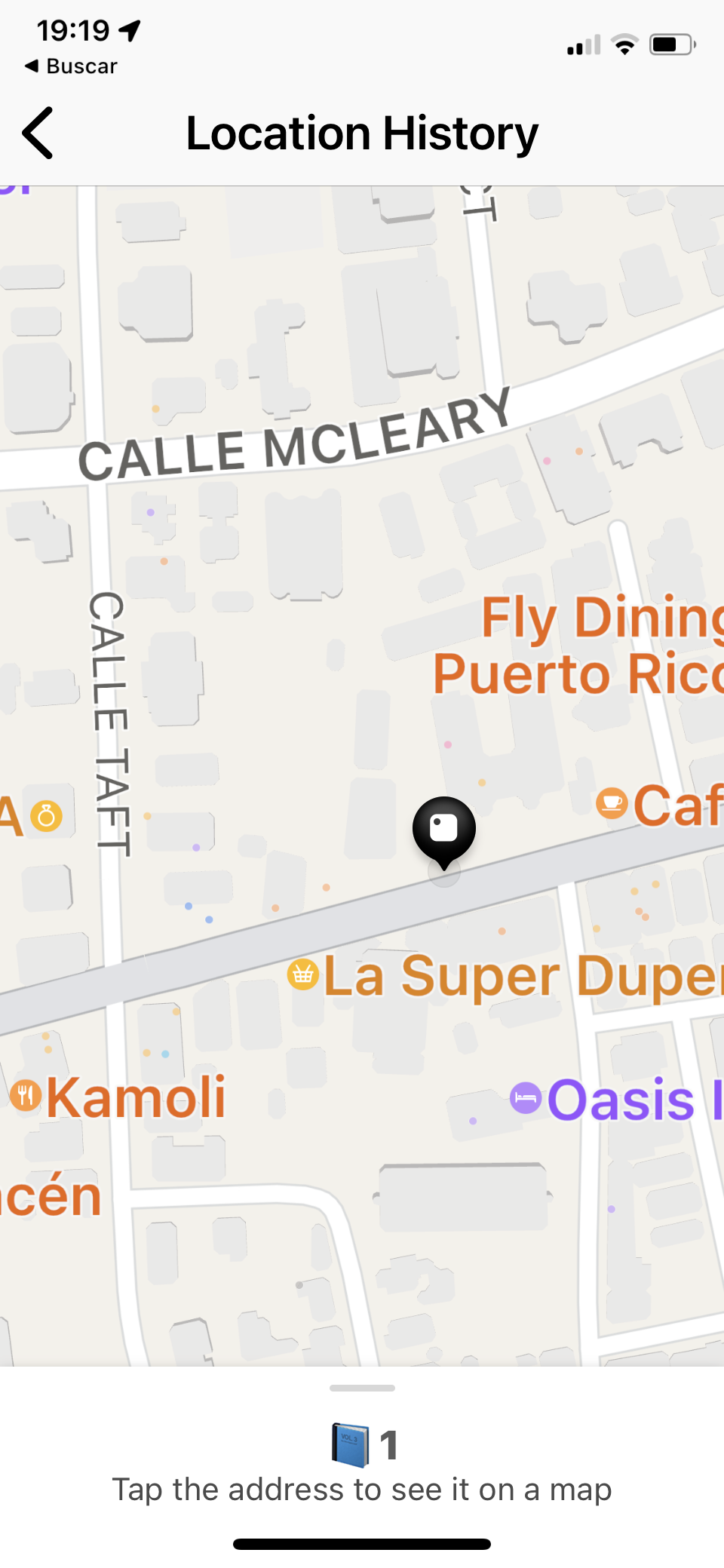
Task: Open Kamoli restaurant marker on the map
Action: click(x=26, y=1095)
